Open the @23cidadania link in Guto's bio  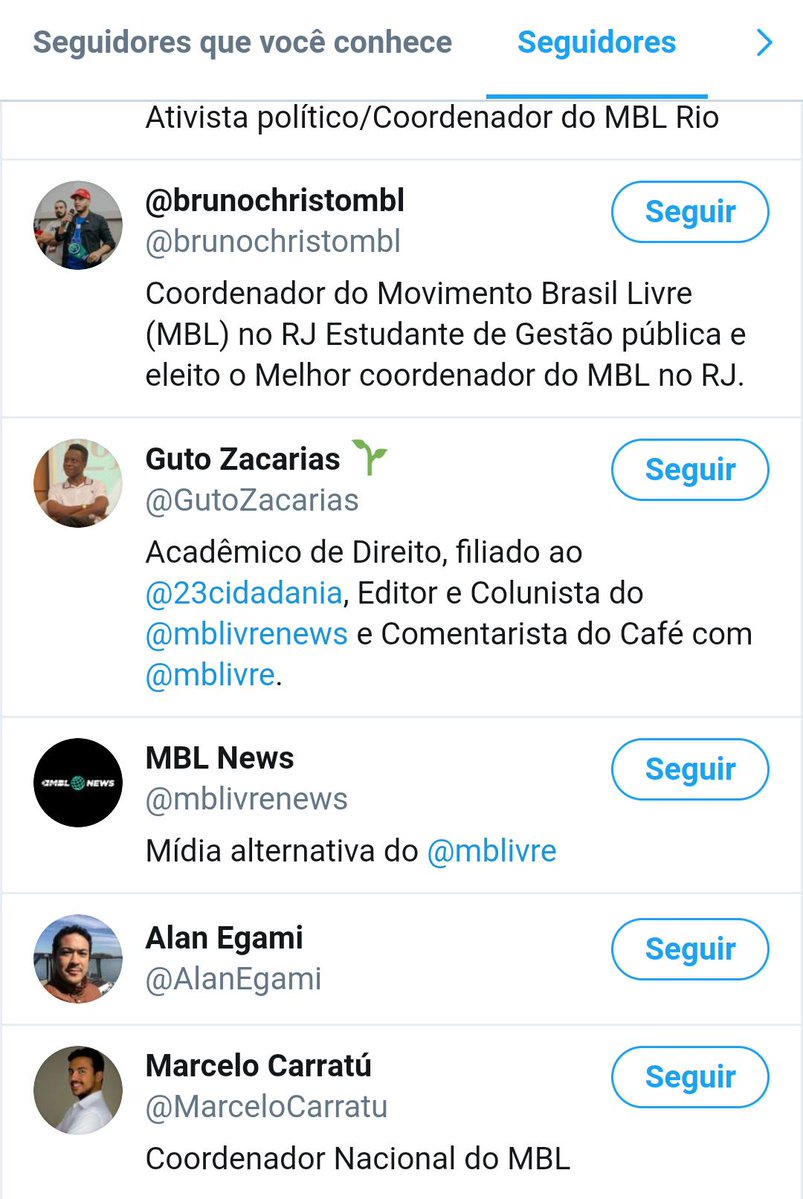pyautogui.click(x=244, y=593)
